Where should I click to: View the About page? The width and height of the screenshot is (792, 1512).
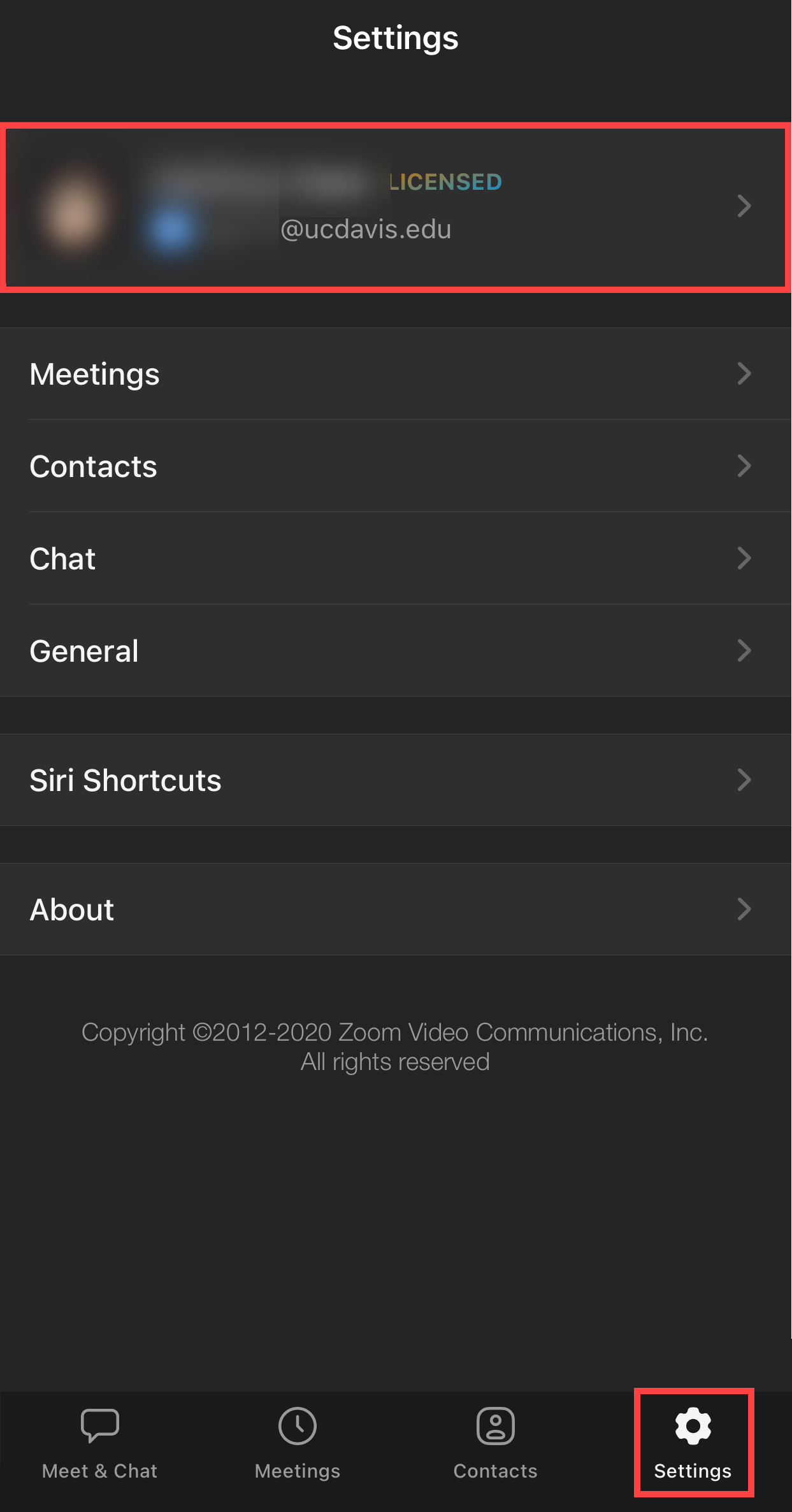(395, 909)
